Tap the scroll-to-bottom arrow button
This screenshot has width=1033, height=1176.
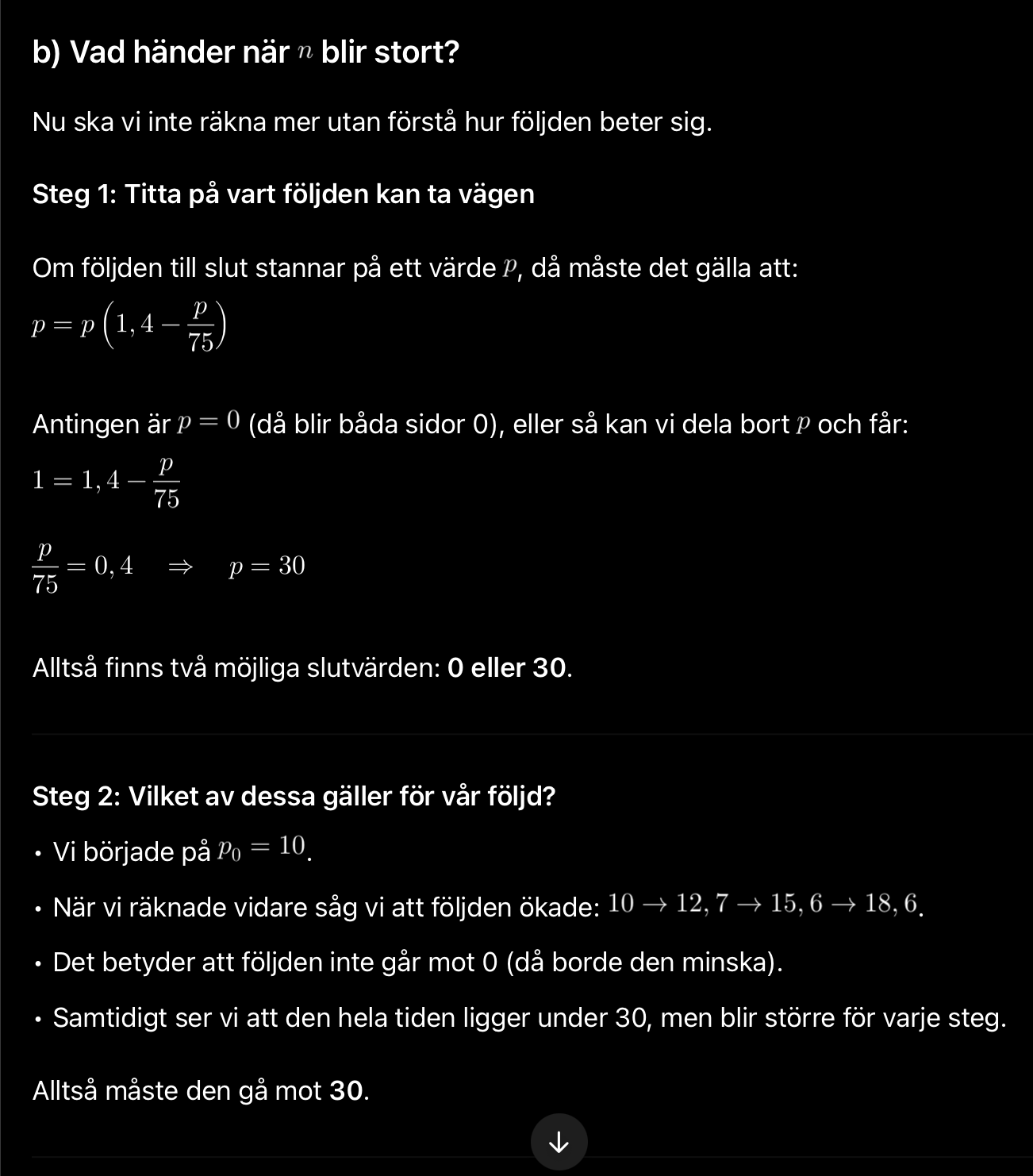point(559,1142)
